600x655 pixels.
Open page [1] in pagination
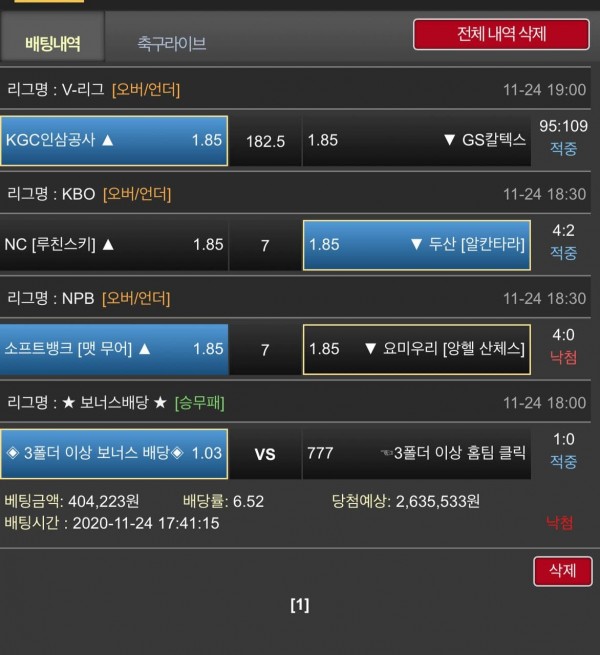click(300, 604)
